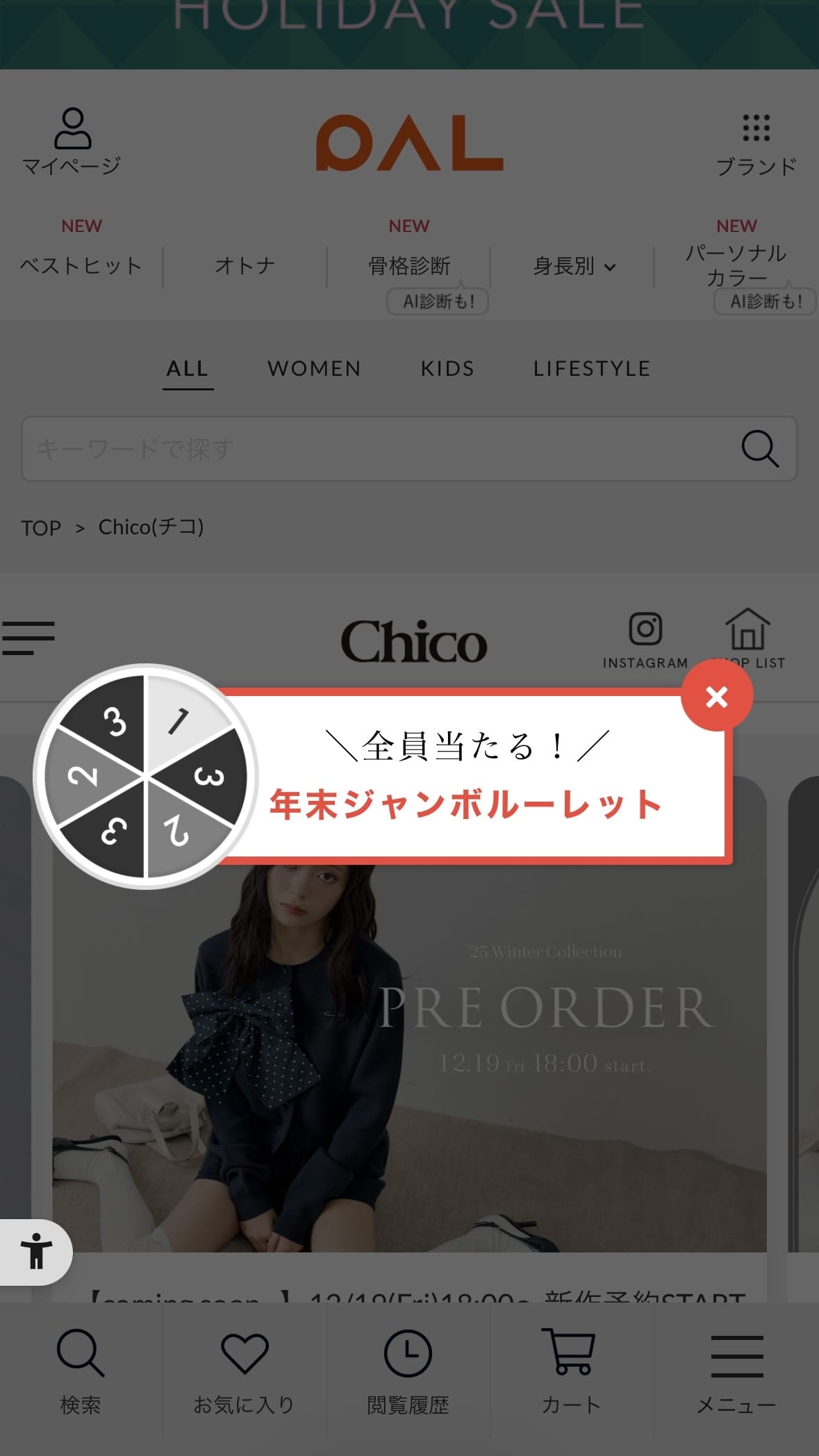
Task: Switch to the WOMEN tab
Action: point(314,368)
